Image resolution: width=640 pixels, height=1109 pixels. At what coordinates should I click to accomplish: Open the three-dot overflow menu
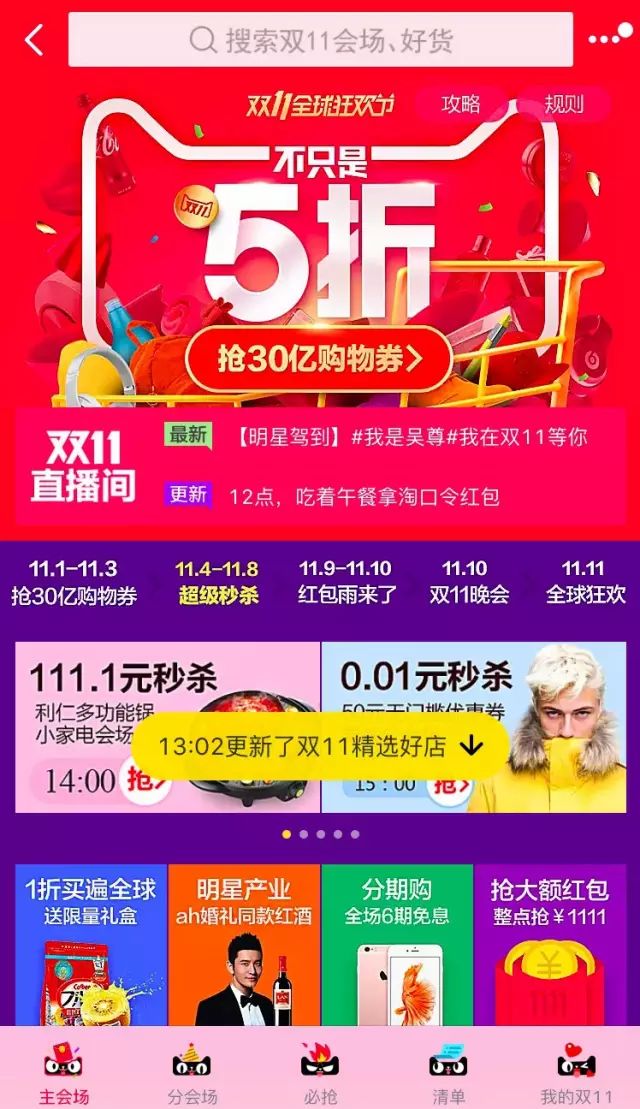click(609, 40)
